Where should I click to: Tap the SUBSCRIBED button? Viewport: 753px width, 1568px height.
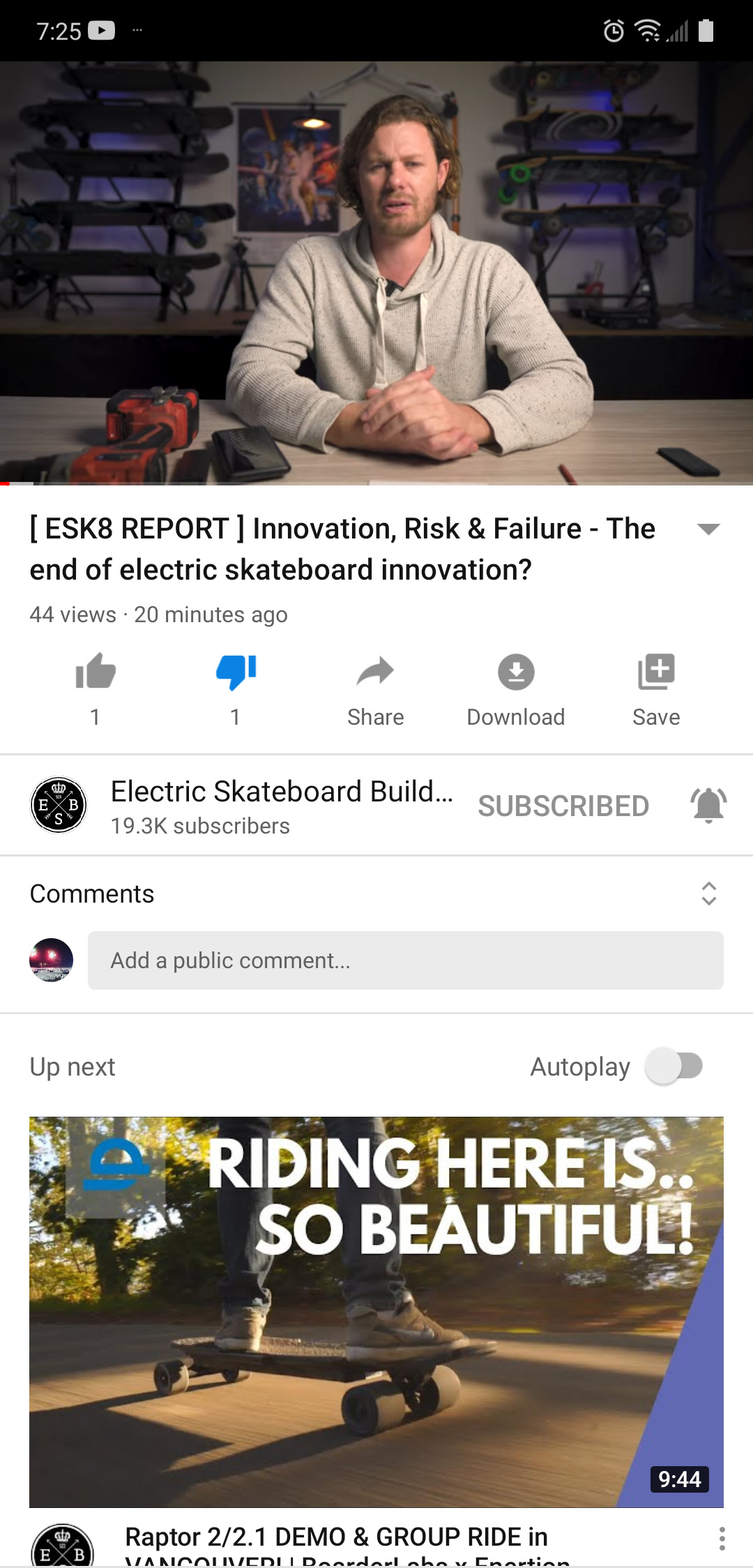[563, 806]
